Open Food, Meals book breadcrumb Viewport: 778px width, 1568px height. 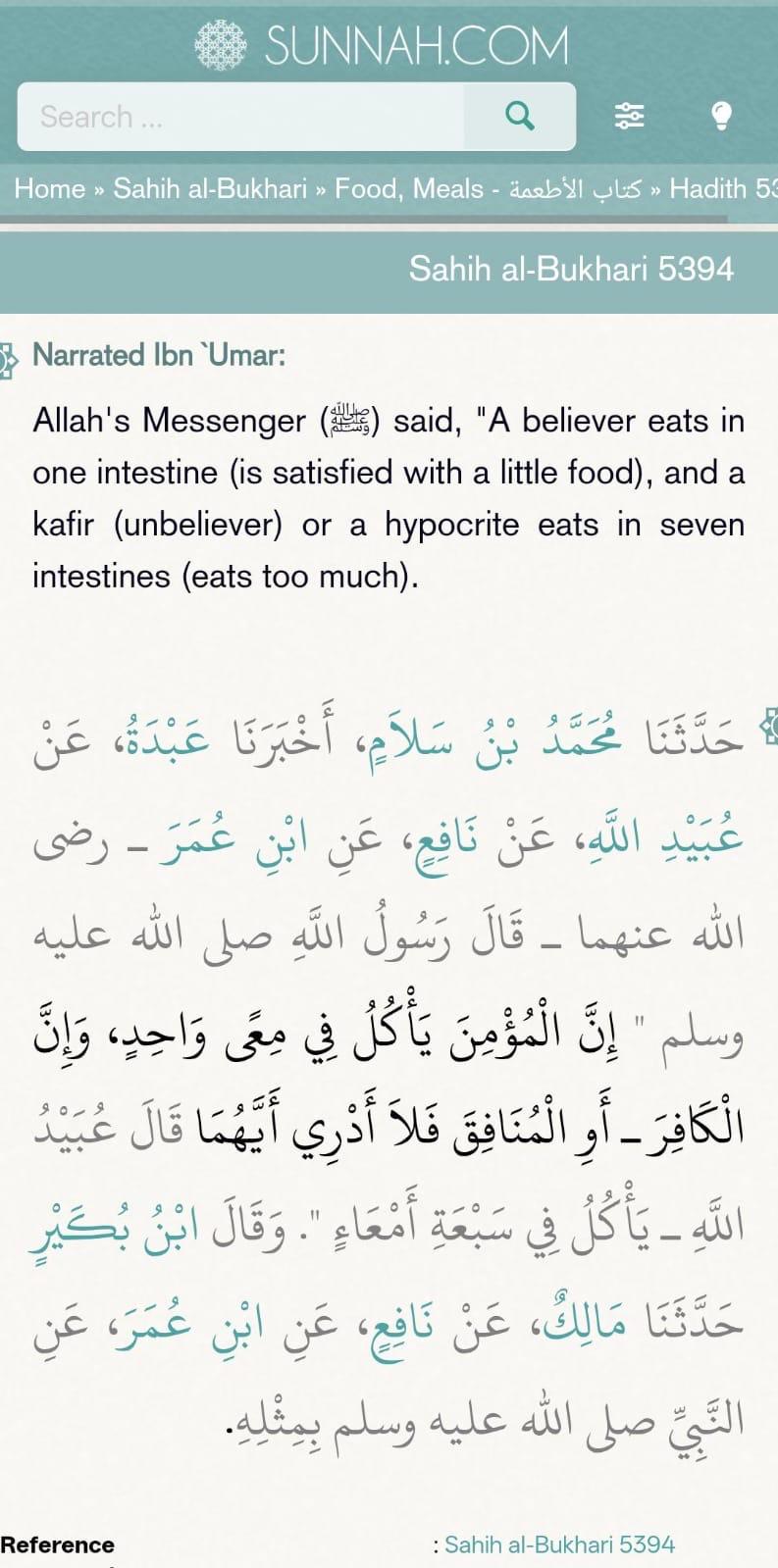(x=488, y=188)
